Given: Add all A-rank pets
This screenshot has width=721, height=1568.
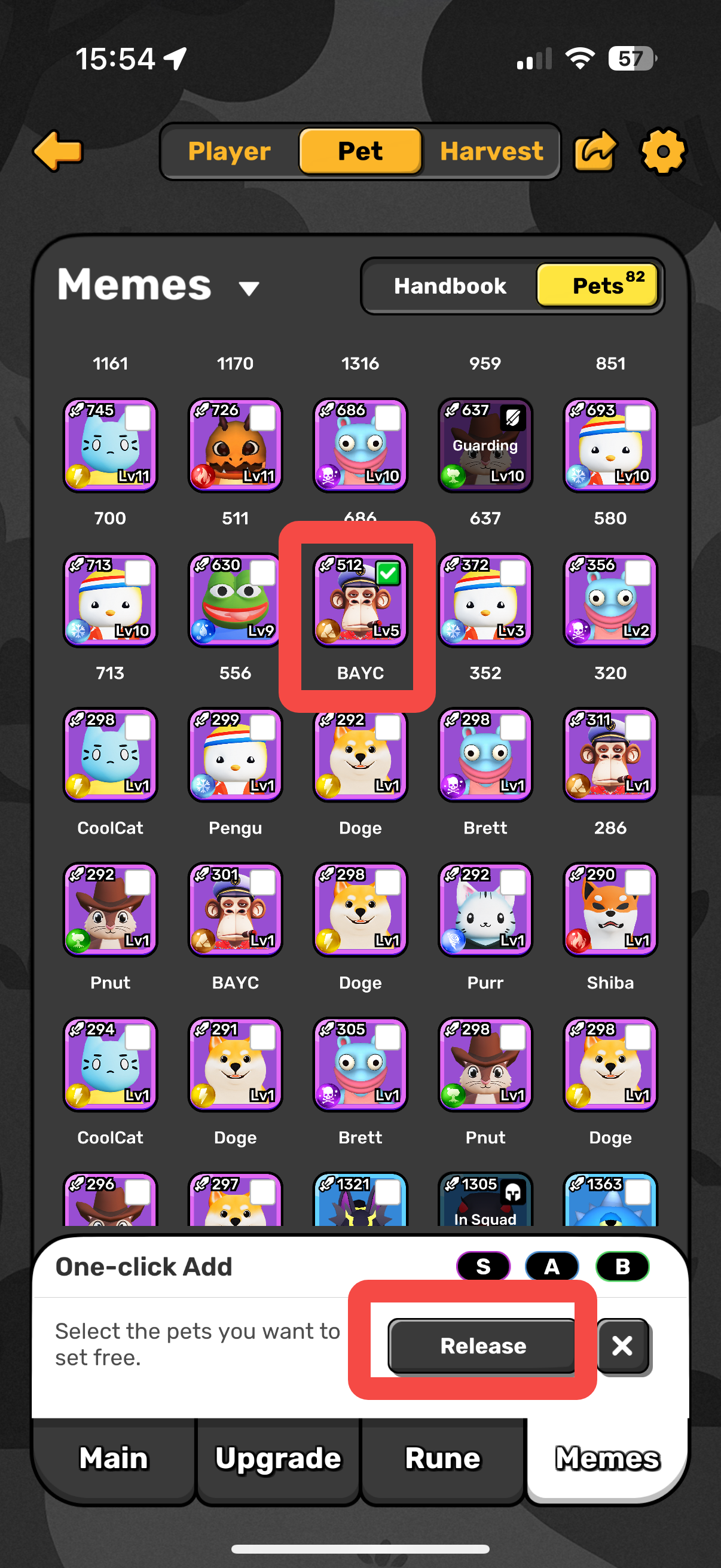Looking at the screenshot, I should coord(551,1267).
